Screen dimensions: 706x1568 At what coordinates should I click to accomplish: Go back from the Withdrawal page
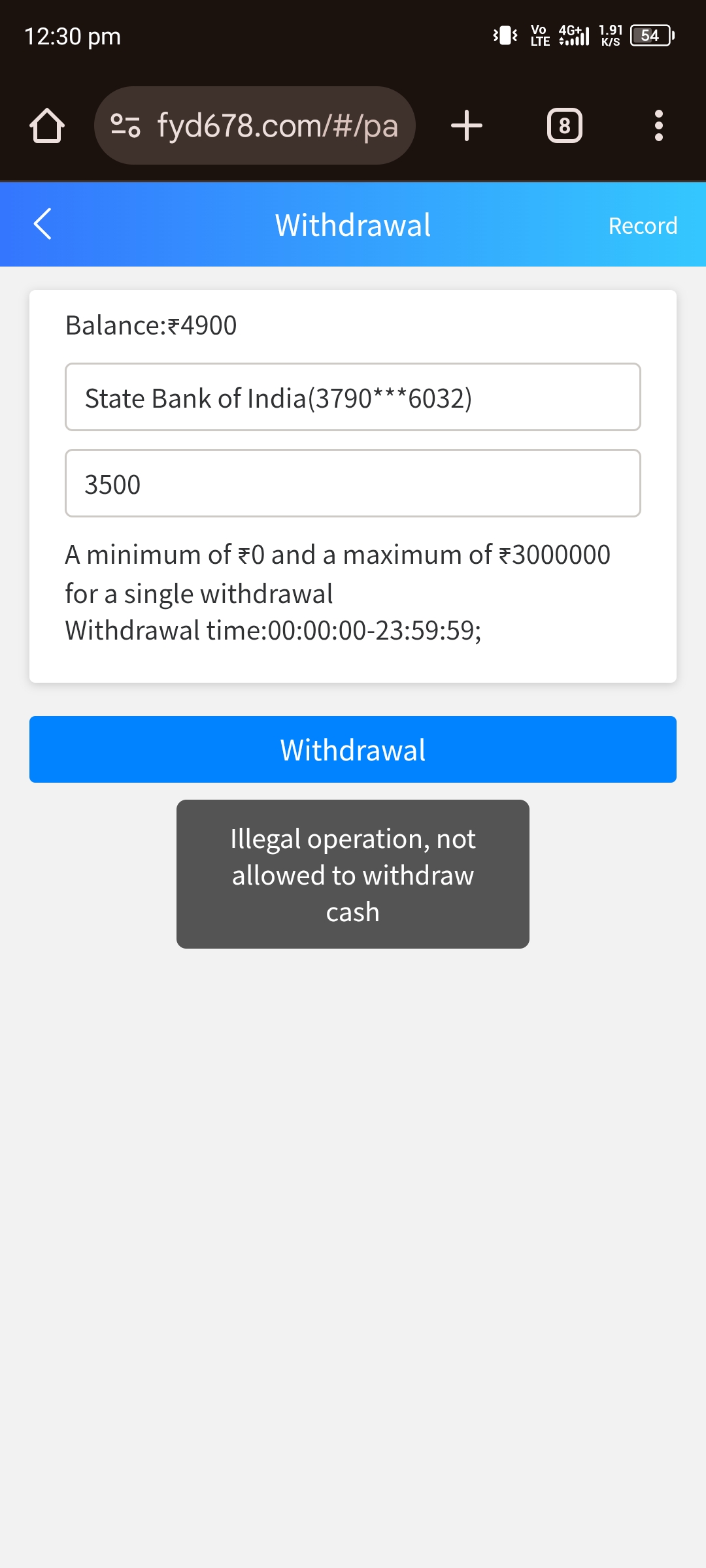[x=42, y=224]
